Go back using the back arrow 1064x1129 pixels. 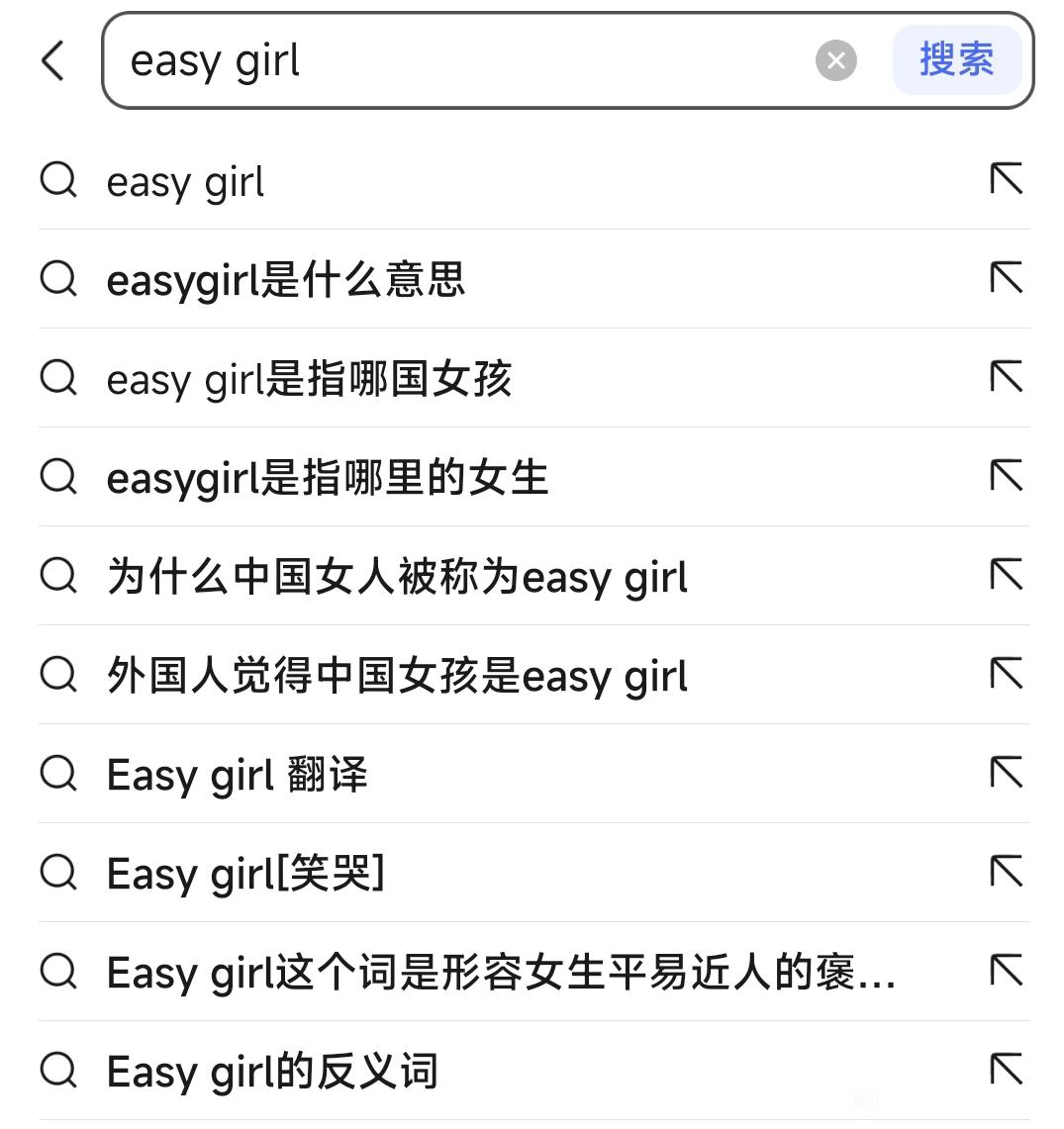click(53, 60)
